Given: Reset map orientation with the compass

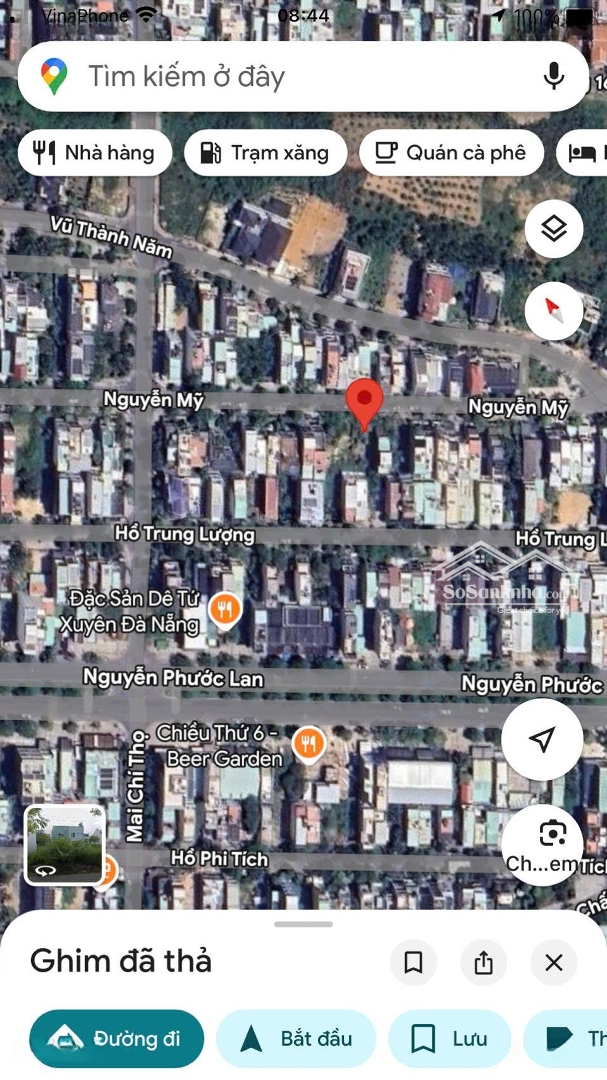Looking at the screenshot, I should point(553,311).
